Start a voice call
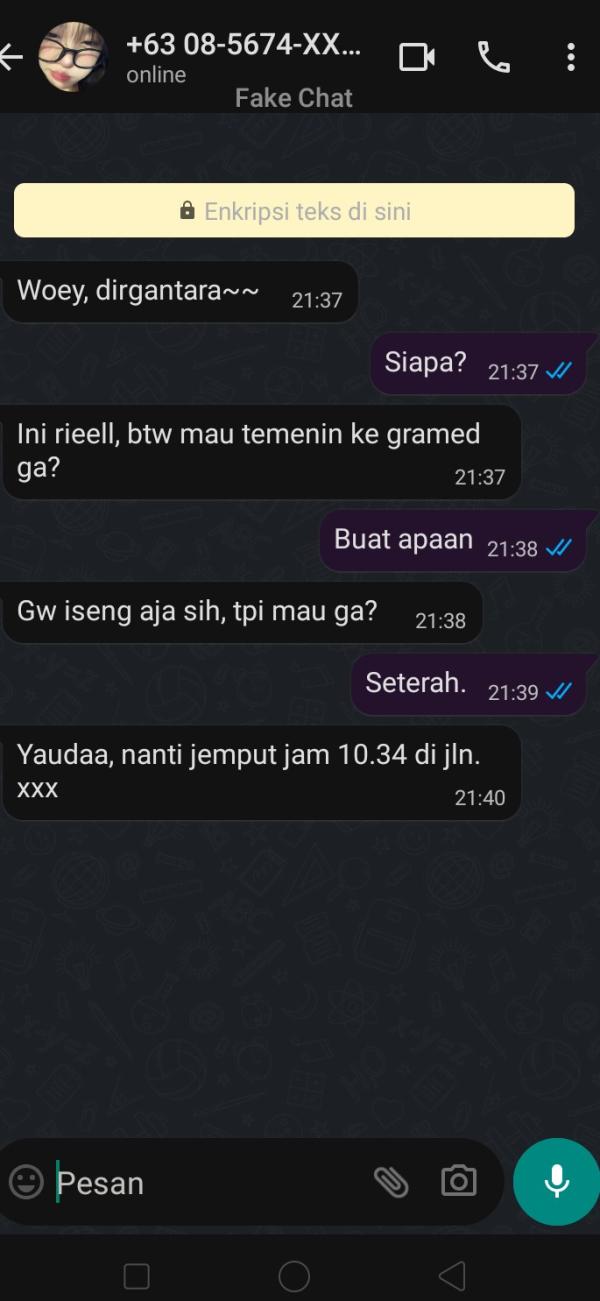 493,57
